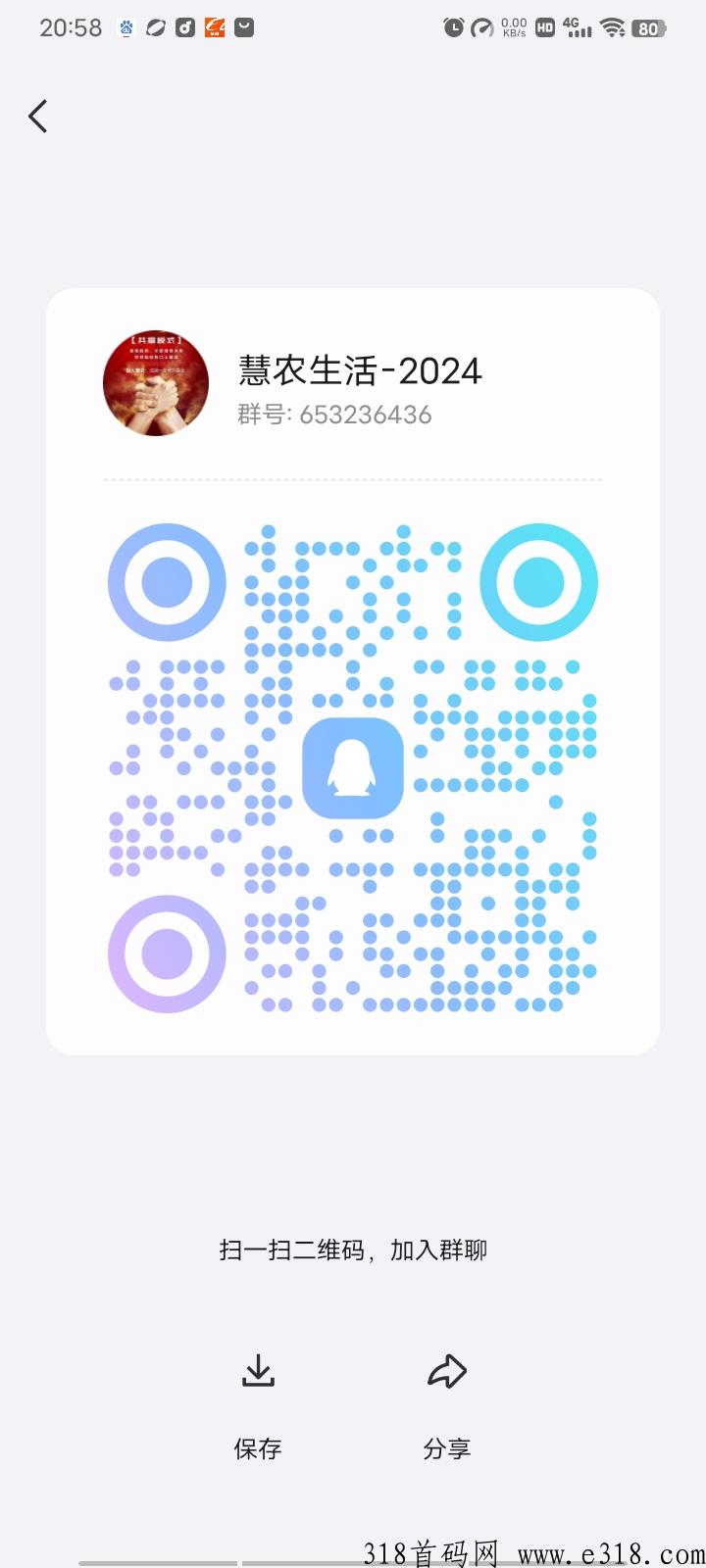Viewport: 706px width, 1568px height.
Task: Go back using the top-left arrow
Action: 38,116
